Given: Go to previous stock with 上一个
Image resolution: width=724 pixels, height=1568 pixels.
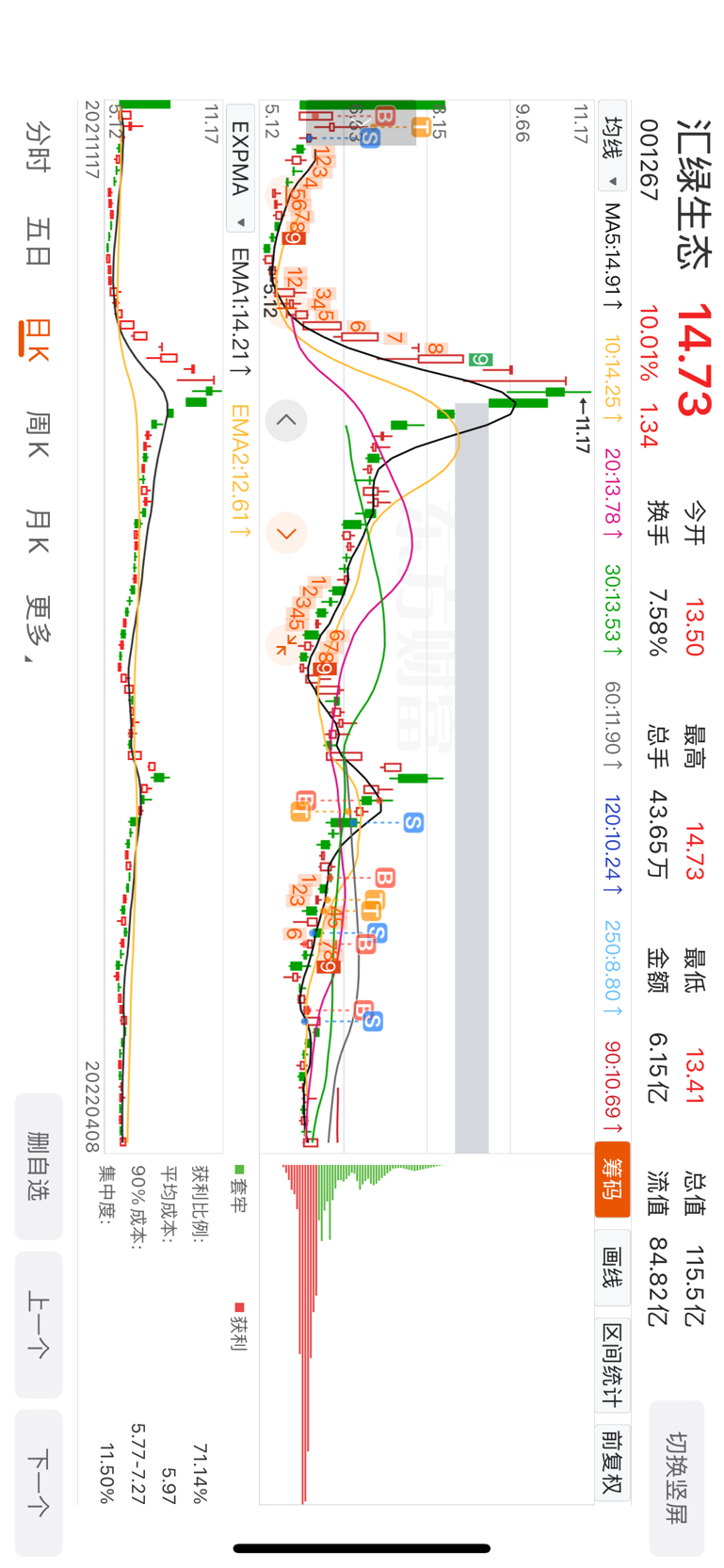Looking at the screenshot, I should click(39, 1324).
